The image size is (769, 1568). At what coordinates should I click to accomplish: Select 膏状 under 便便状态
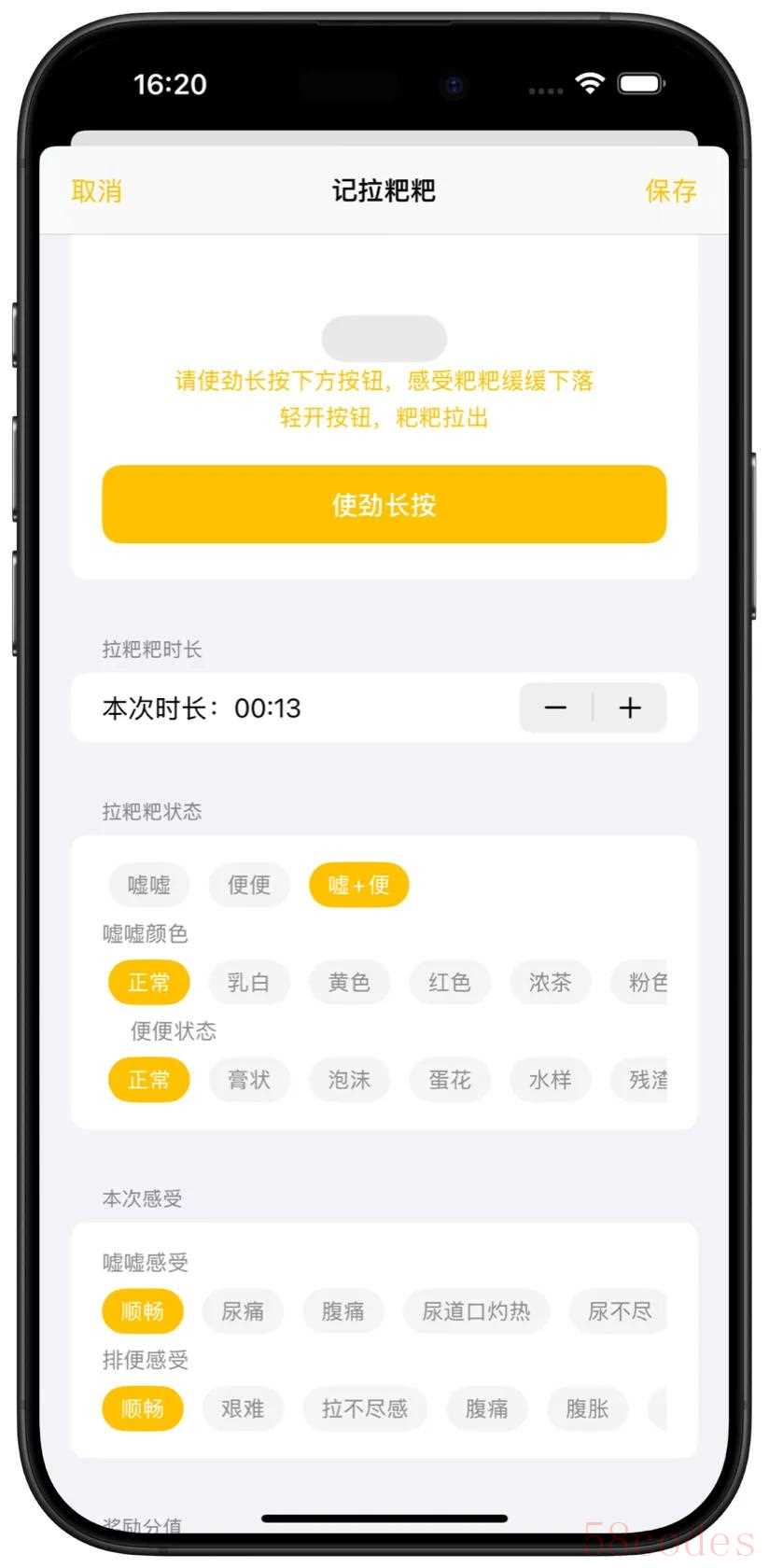[x=249, y=1080]
